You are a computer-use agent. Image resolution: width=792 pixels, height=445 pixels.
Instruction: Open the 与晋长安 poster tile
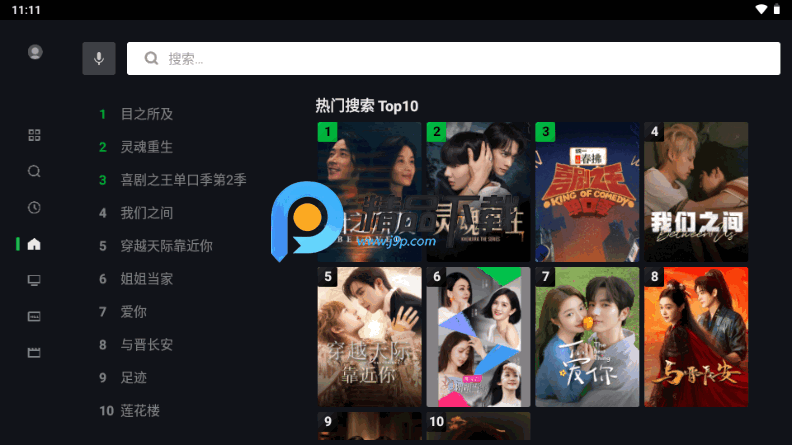(696, 337)
